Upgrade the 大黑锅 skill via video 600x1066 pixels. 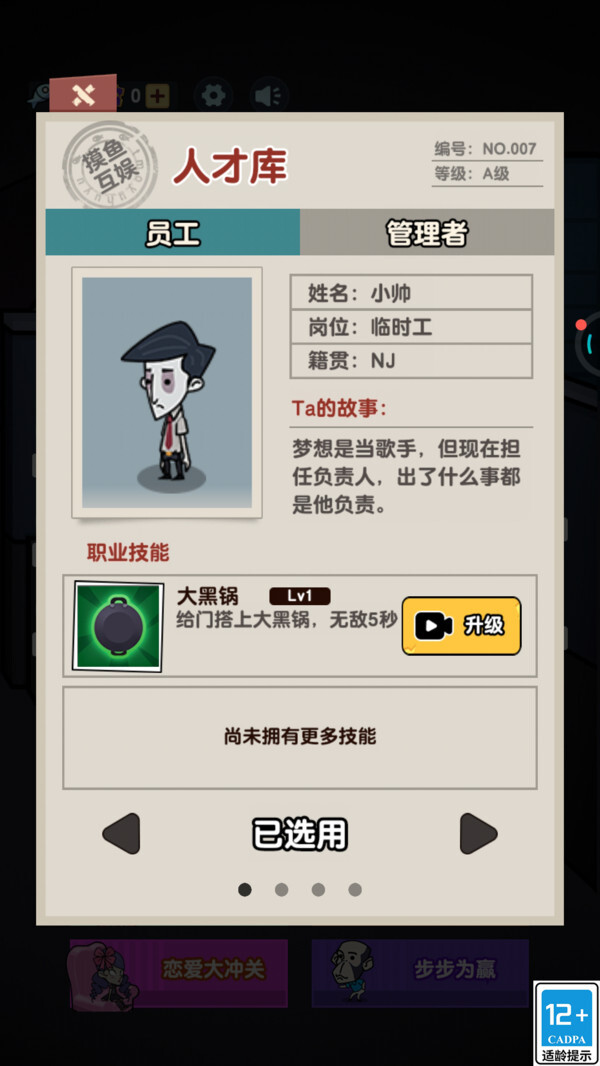[x=461, y=626]
